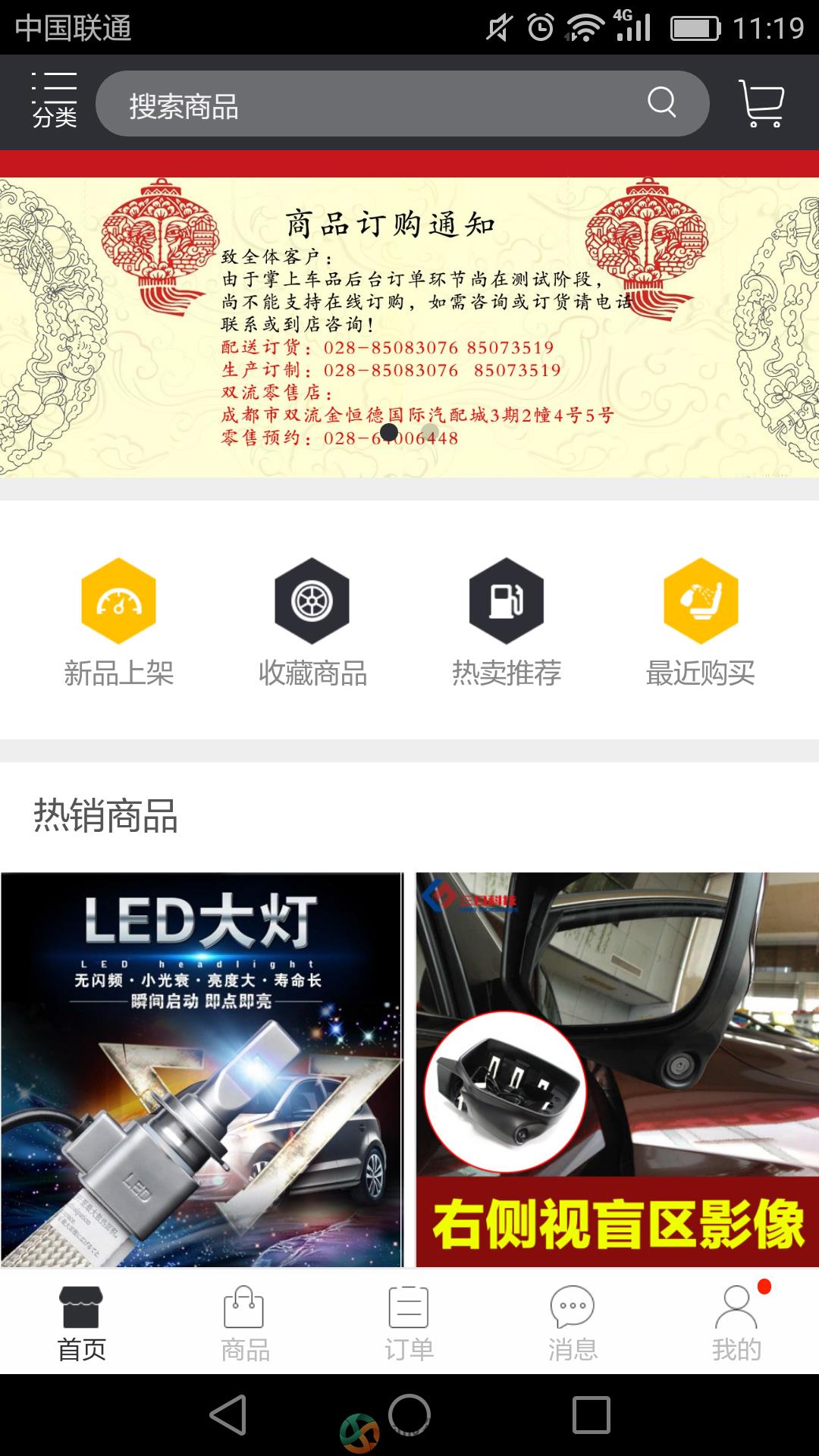Open the LED大灯 product card
The width and height of the screenshot is (819, 1456).
[x=202, y=1069]
